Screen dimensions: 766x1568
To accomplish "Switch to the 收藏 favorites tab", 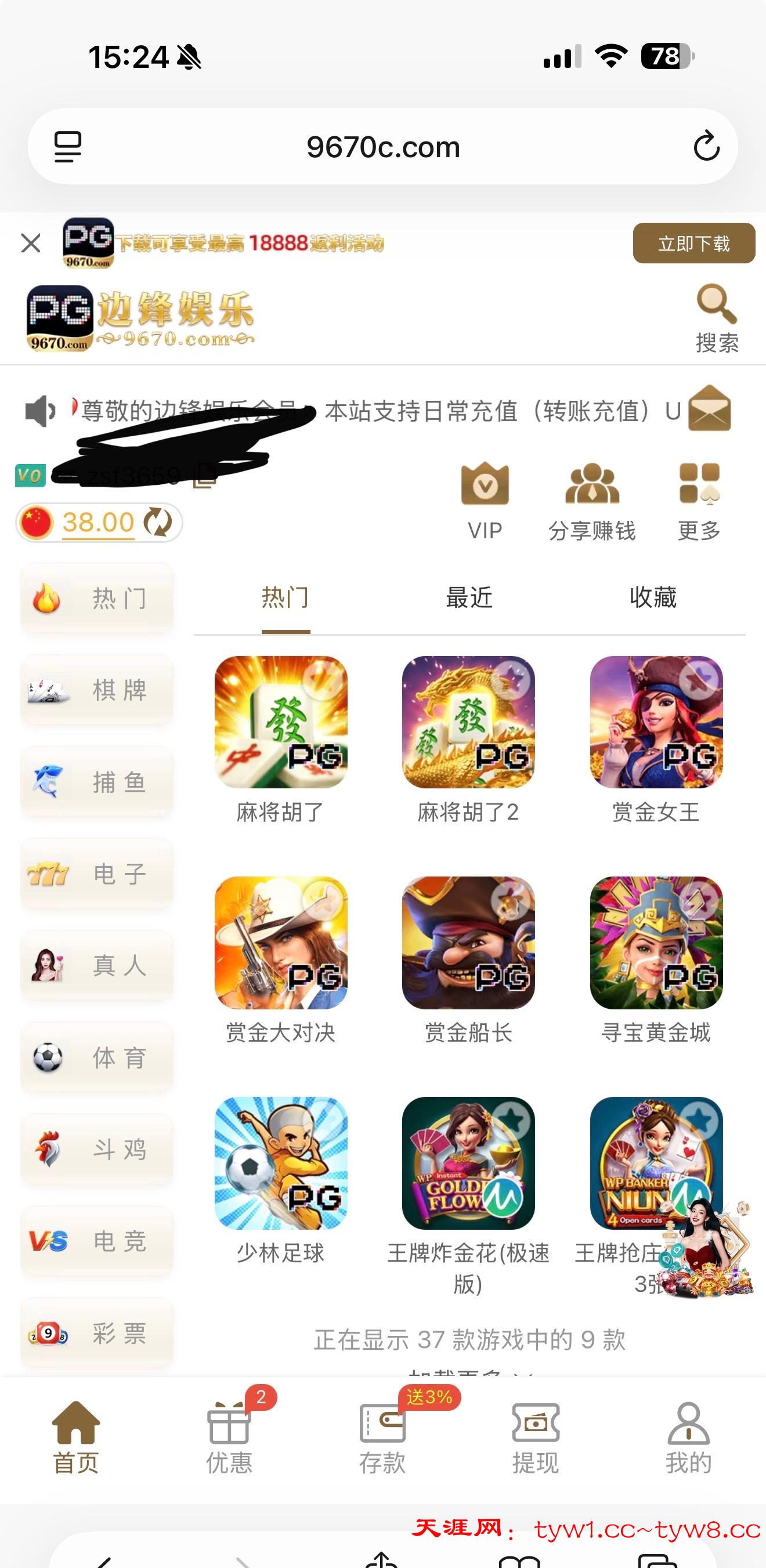I will tap(653, 597).
